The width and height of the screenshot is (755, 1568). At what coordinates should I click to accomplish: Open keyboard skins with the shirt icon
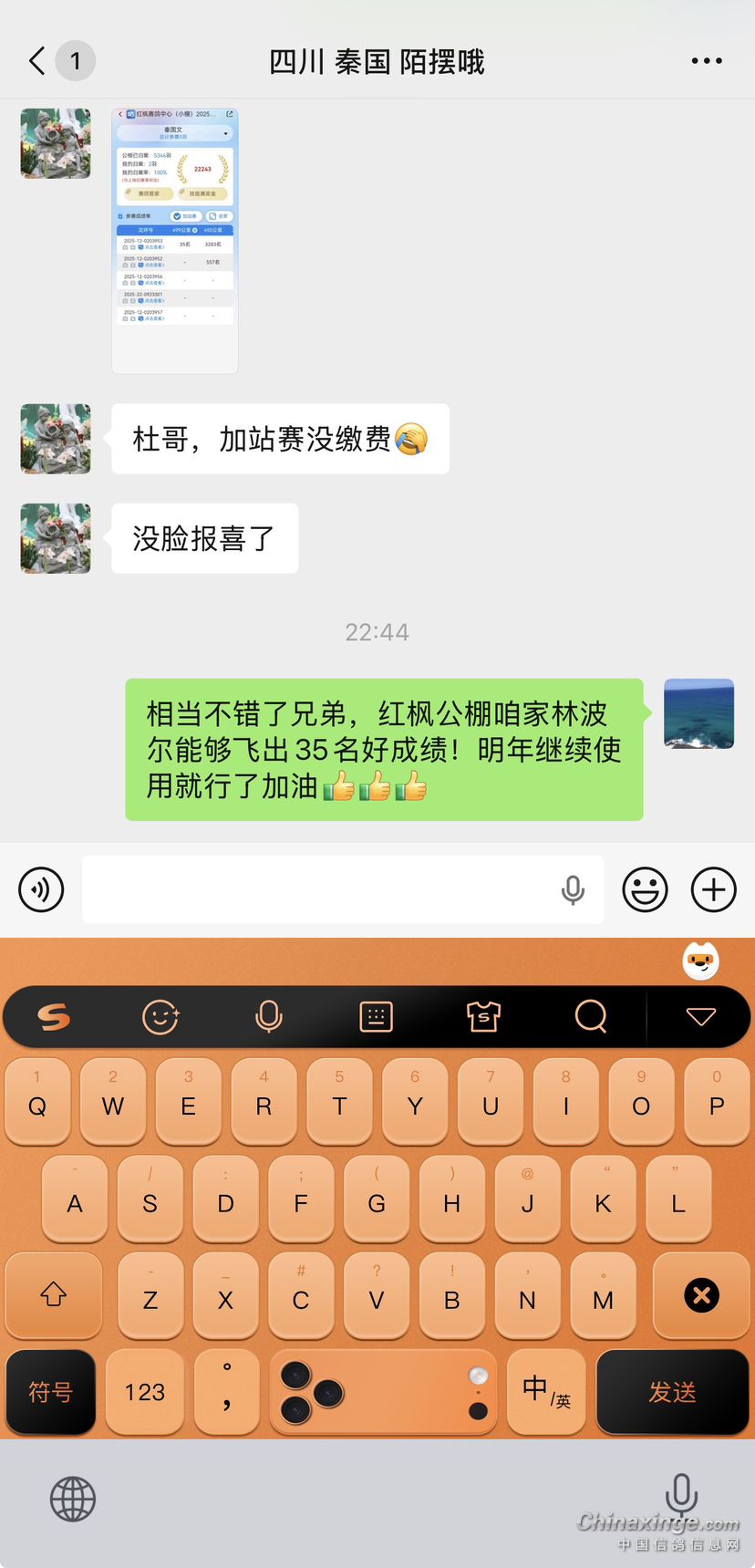[x=483, y=1016]
